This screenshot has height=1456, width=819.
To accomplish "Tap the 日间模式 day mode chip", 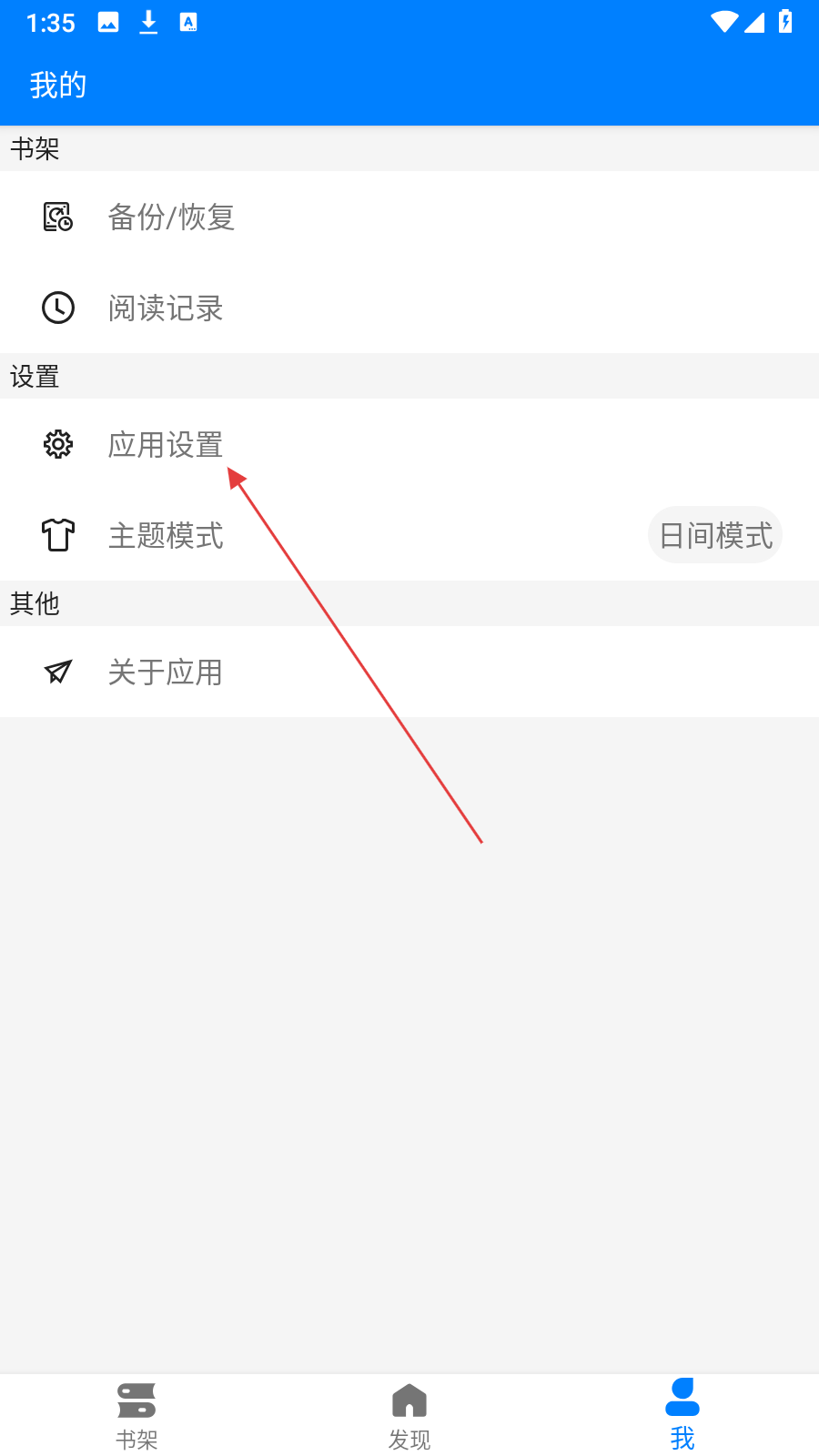I will point(715,535).
